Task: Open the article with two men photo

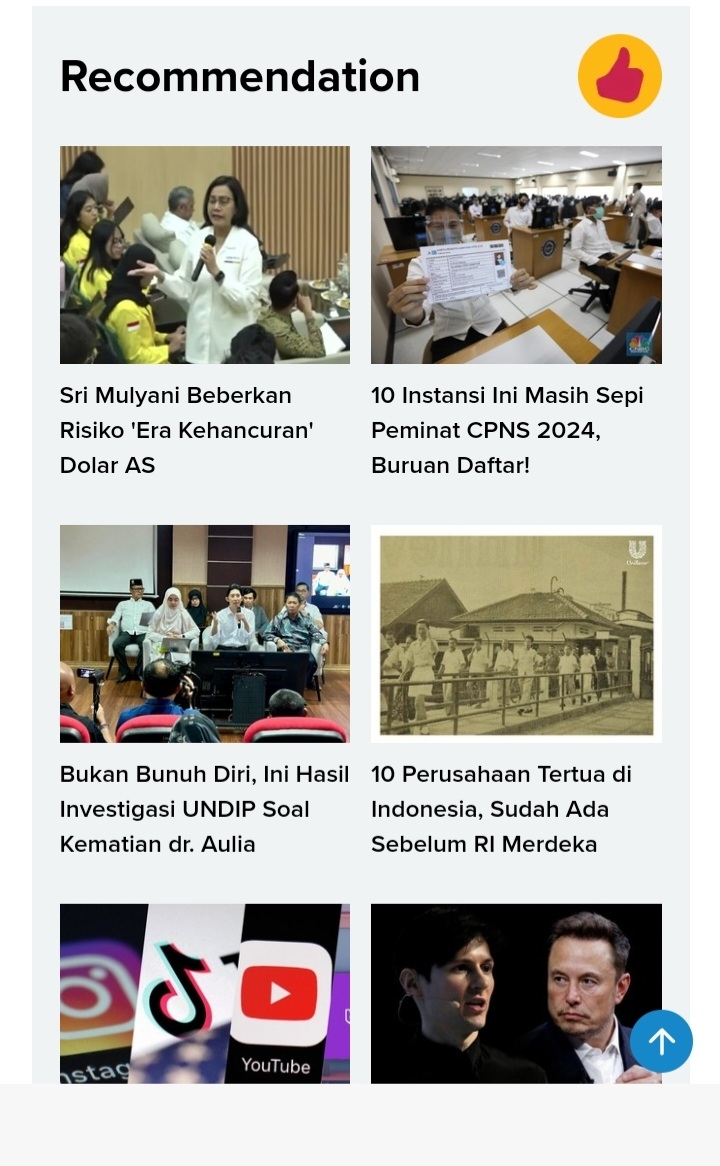Action: [500, 992]
